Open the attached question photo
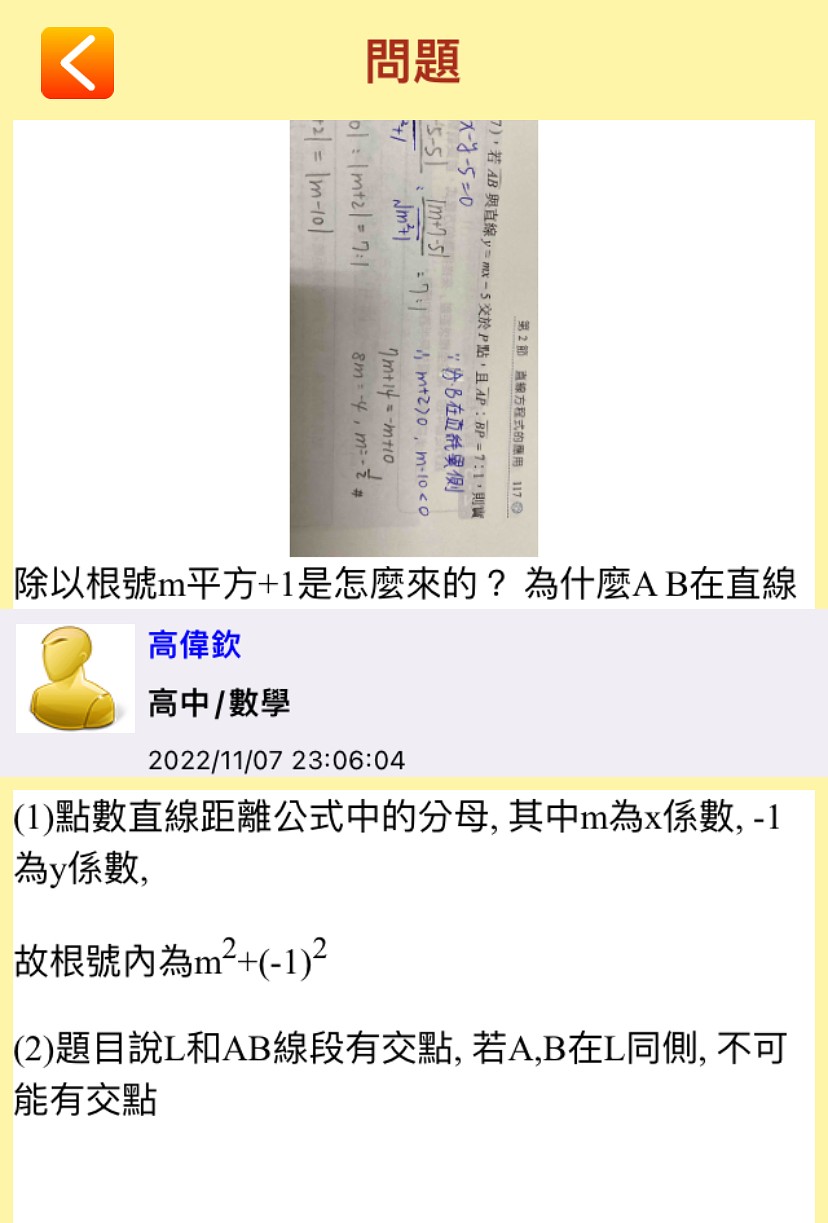 coord(413,338)
